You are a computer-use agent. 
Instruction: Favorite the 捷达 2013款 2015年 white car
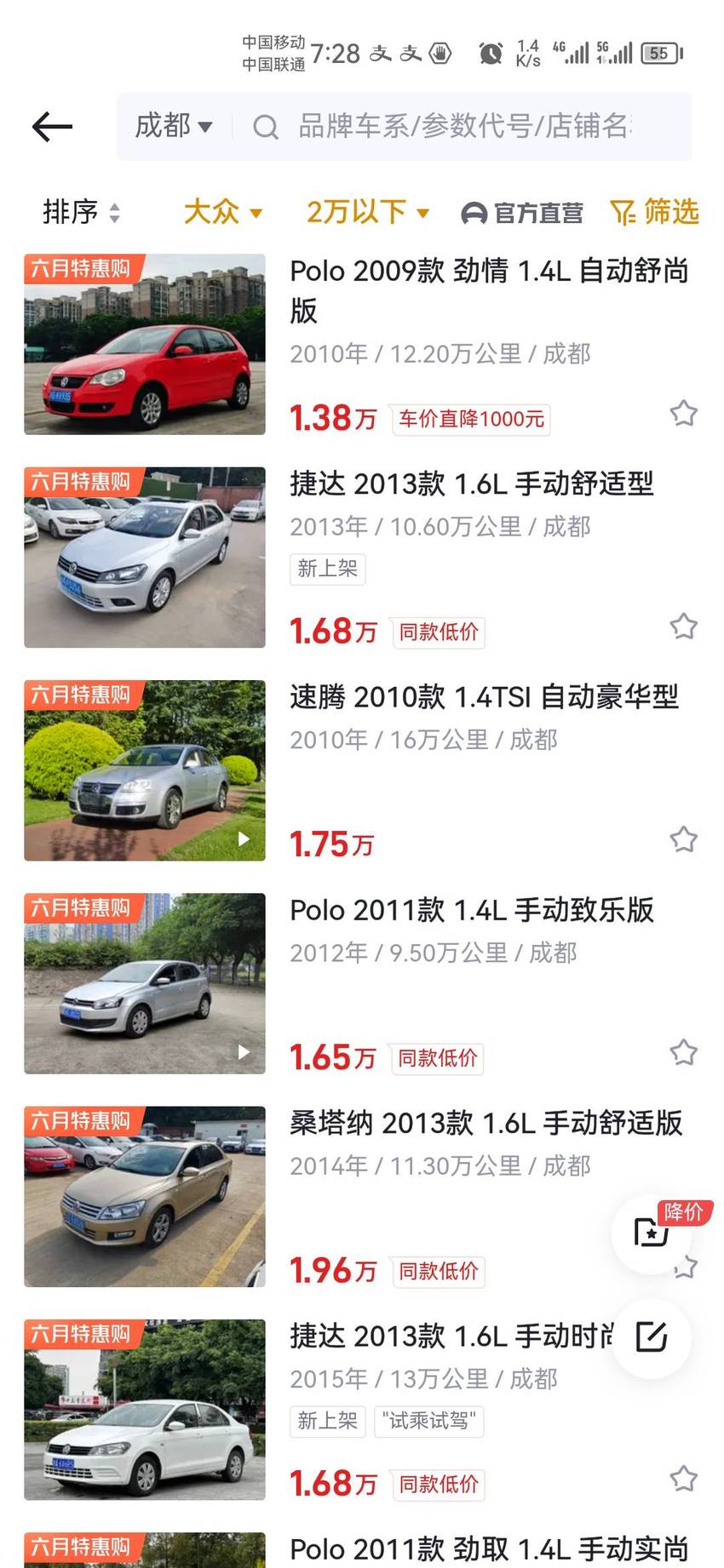pyautogui.click(x=683, y=1479)
